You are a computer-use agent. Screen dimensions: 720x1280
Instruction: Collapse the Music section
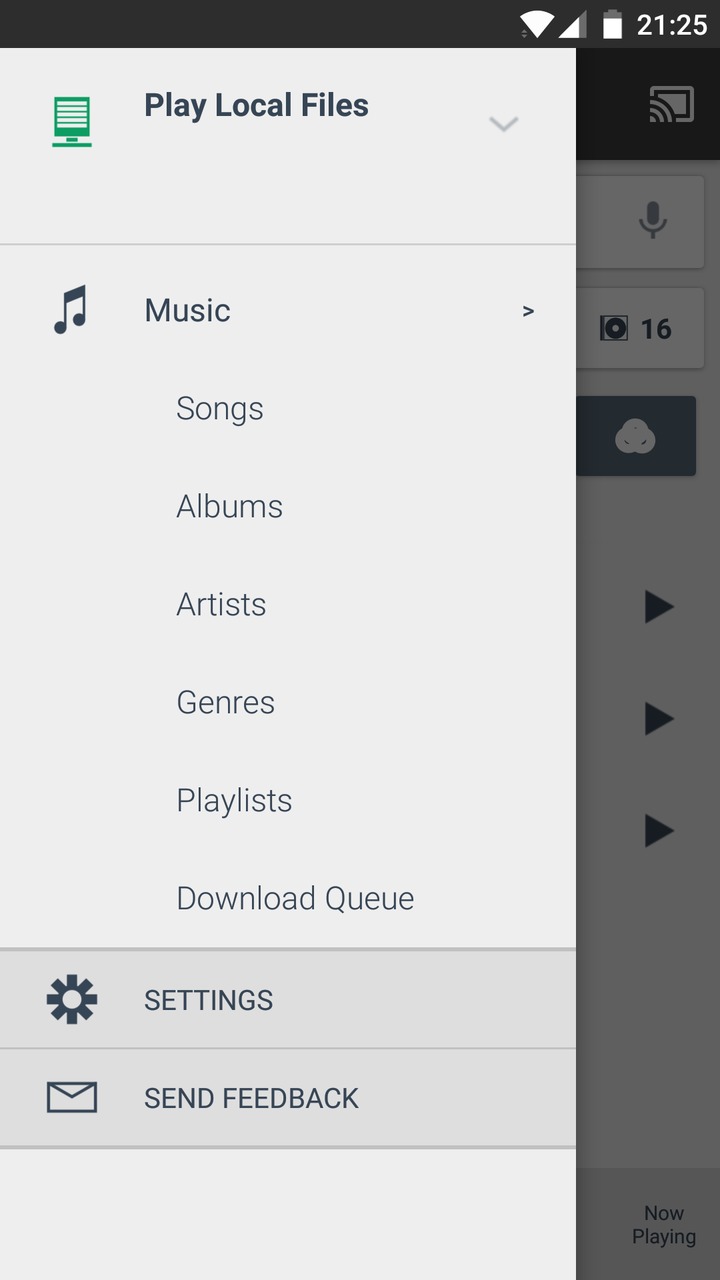528,311
